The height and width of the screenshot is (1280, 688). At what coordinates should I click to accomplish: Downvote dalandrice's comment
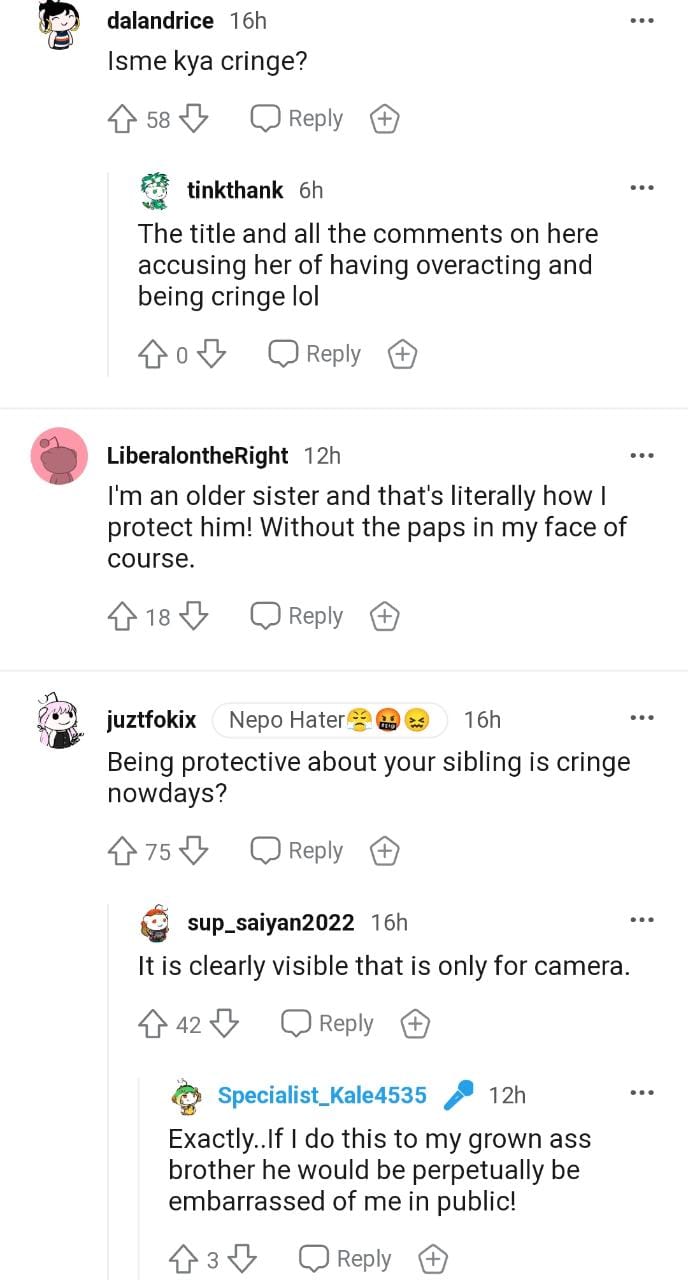[194, 120]
